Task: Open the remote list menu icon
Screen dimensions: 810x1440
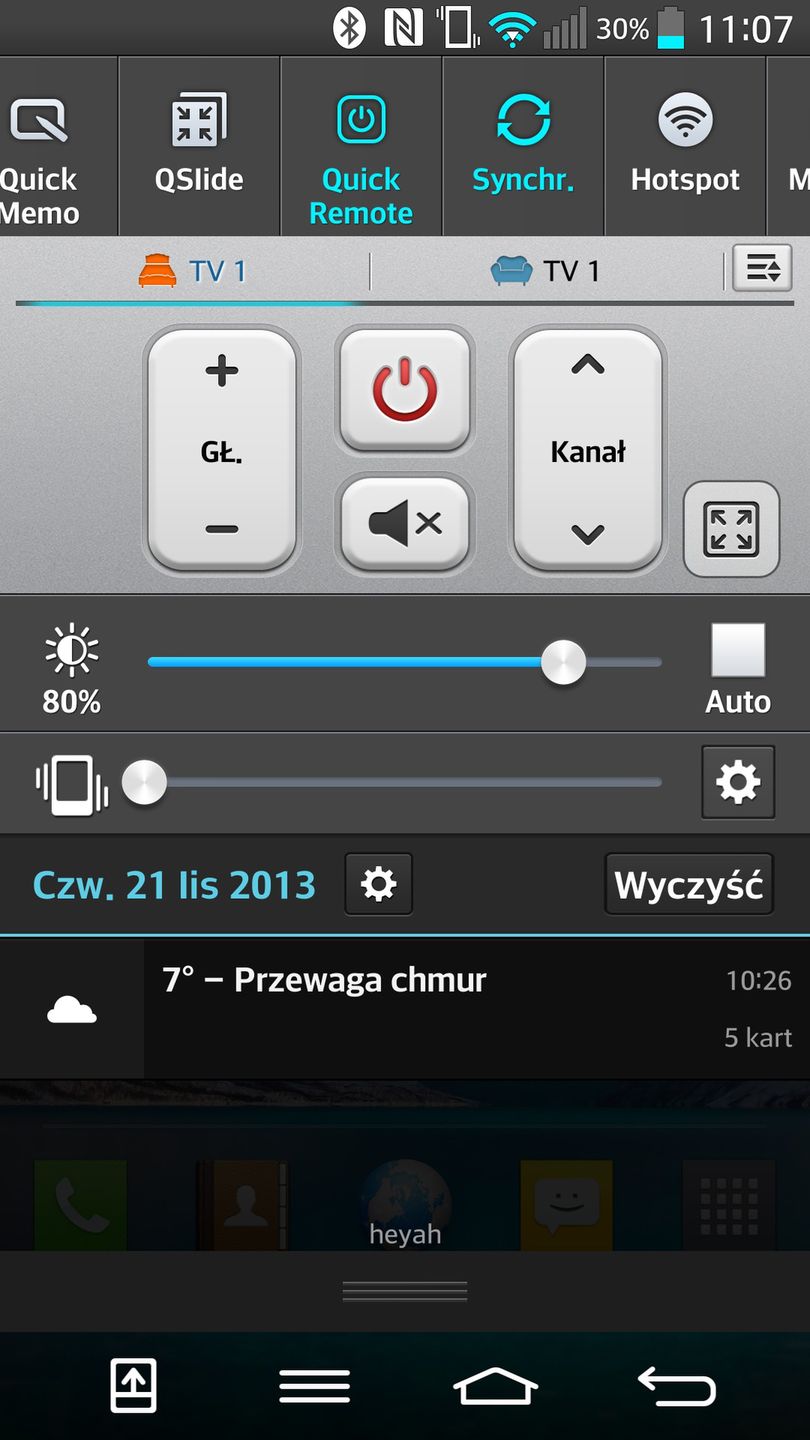Action: coord(762,269)
